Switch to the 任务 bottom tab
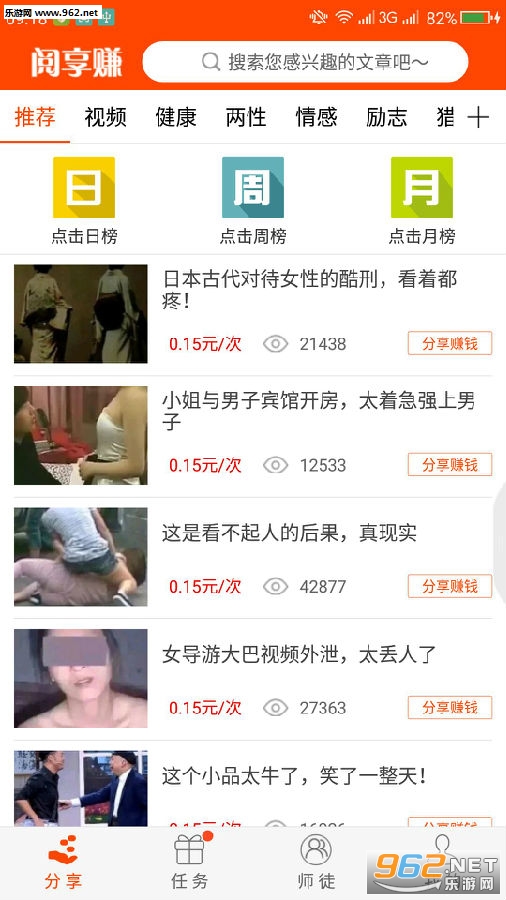This screenshot has width=506, height=900. point(190,863)
